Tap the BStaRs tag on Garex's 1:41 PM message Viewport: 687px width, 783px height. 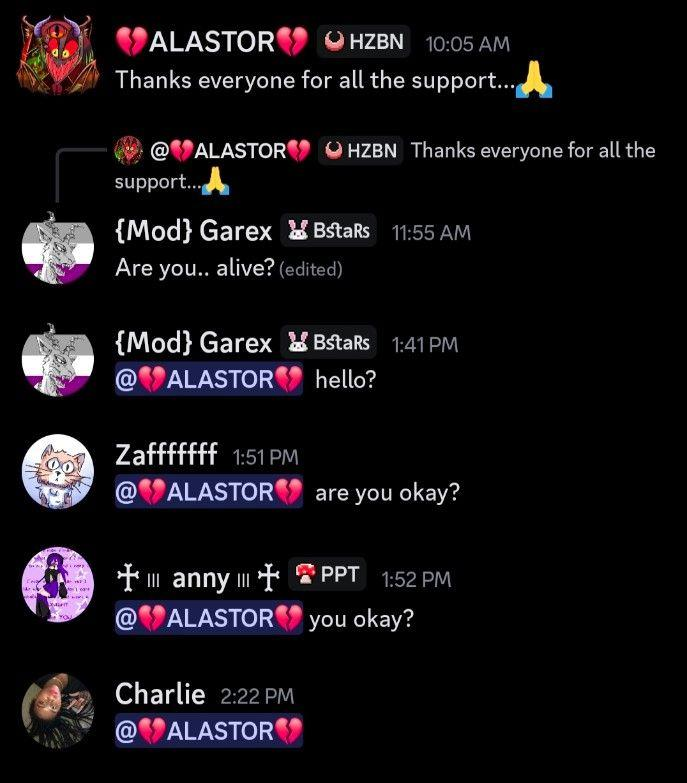pos(329,343)
